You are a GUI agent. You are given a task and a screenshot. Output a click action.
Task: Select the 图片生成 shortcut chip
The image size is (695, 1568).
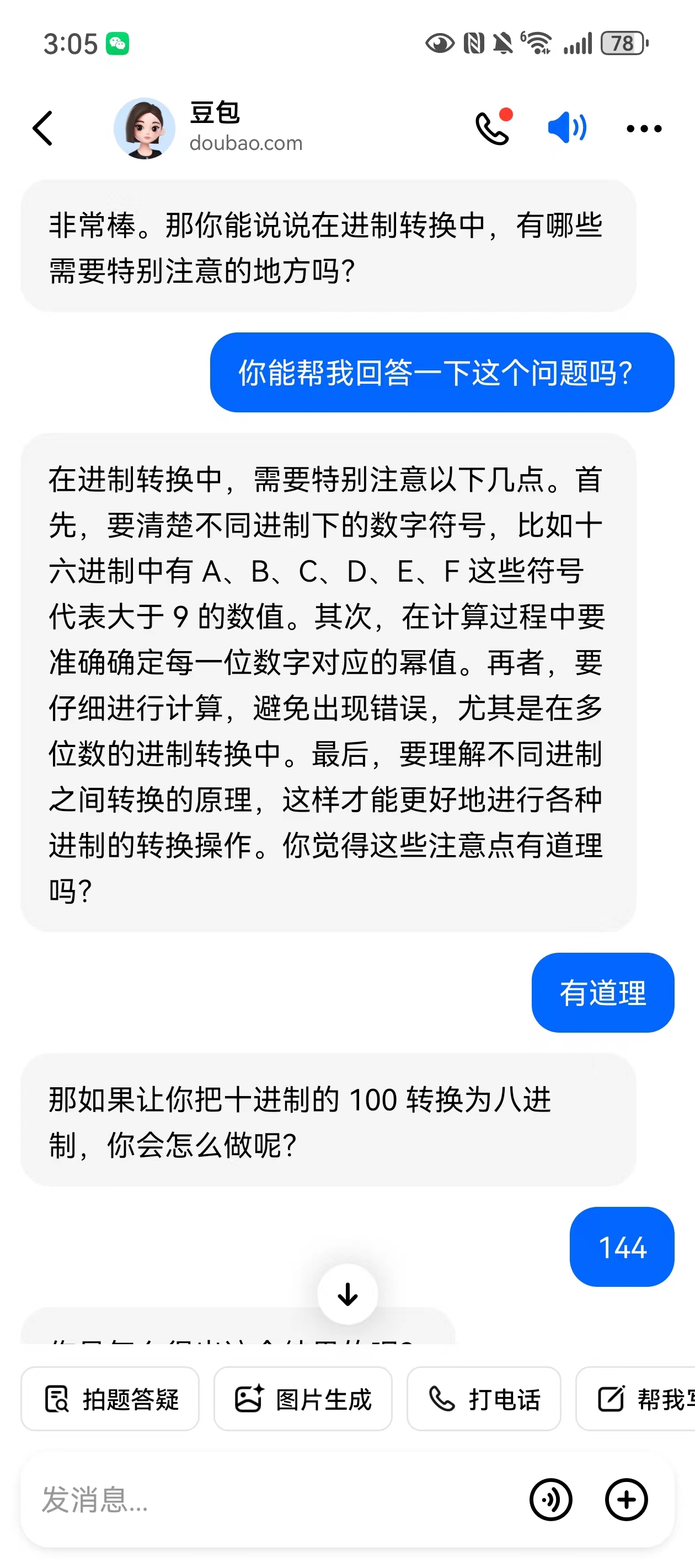tap(303, 1399)
